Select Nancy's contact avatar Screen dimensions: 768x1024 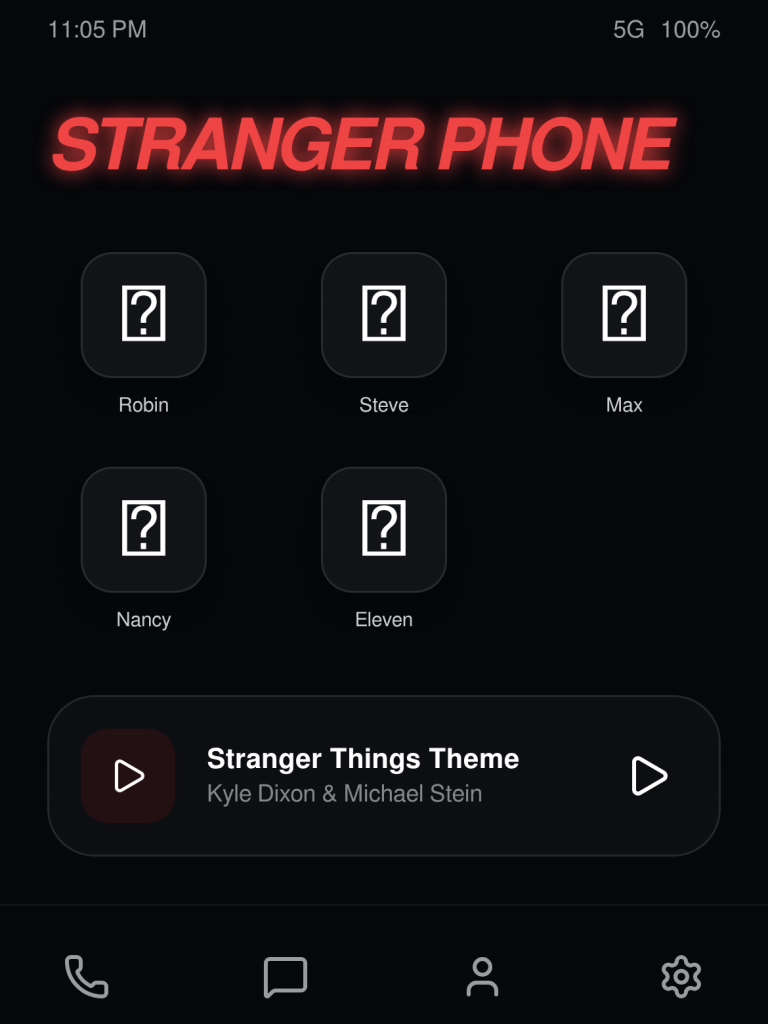pyautogui.click(x=143, y=529)
